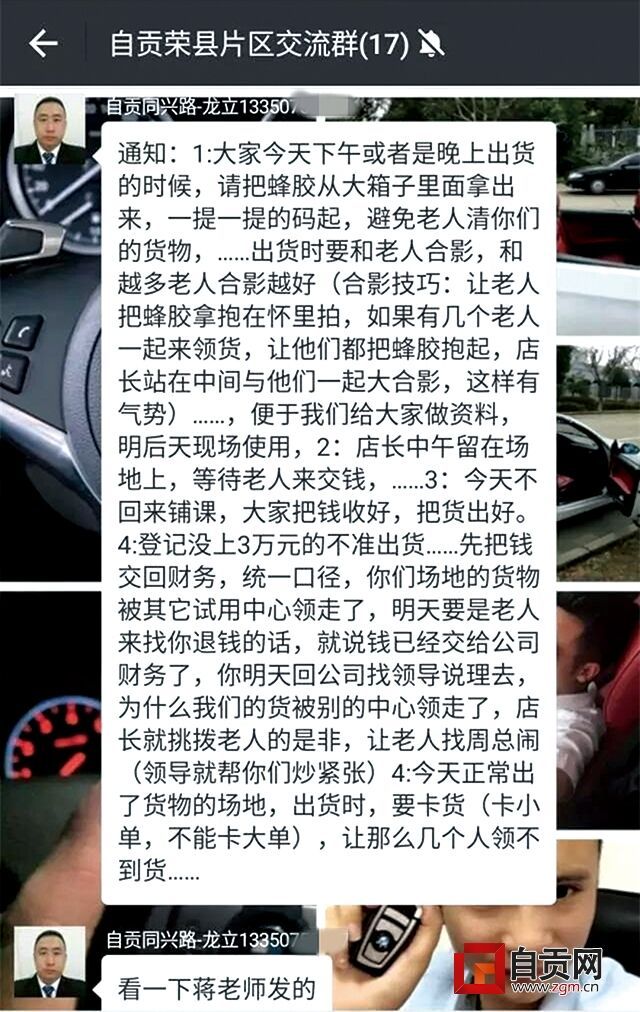Open sender avatar beside 看一下蒋老师发的 message

pos(50,962)
